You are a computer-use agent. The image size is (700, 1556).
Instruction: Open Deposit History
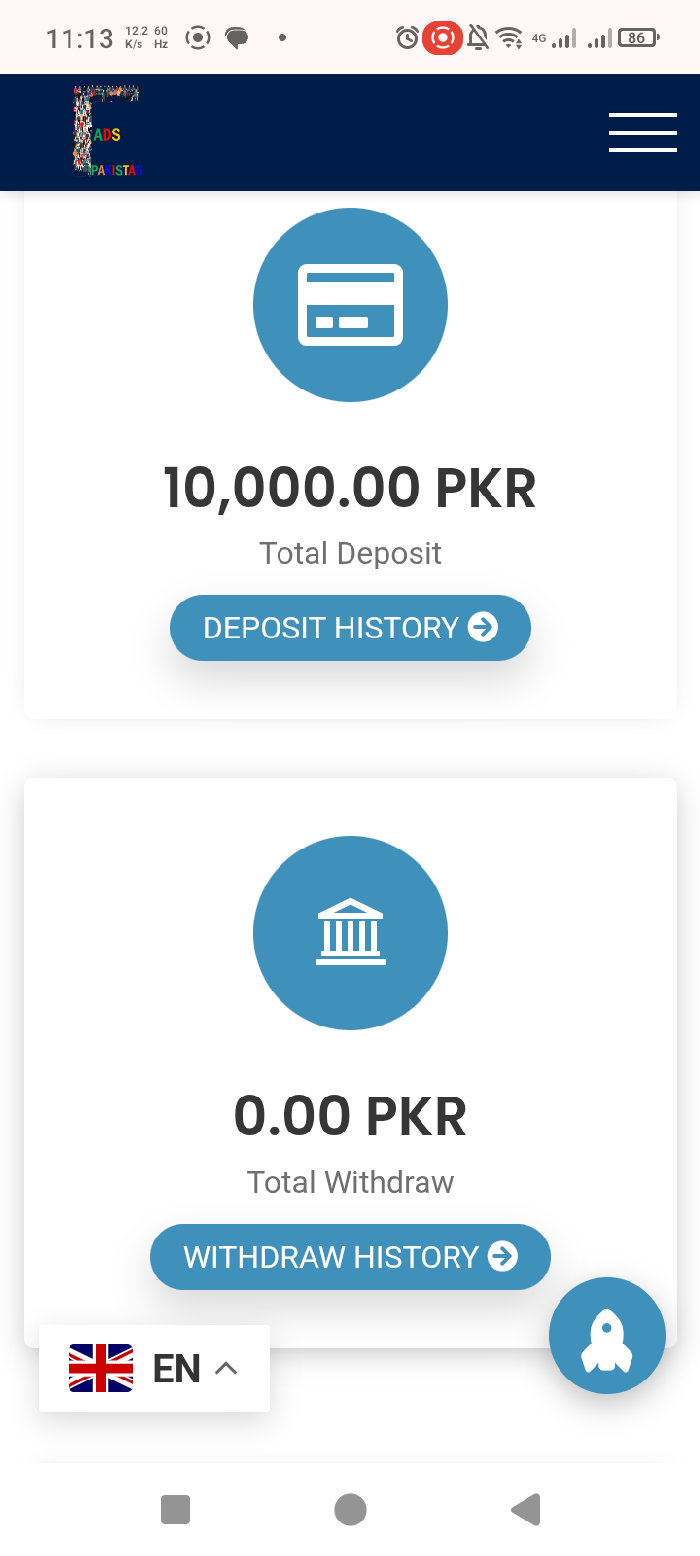[x=350, y=628]
